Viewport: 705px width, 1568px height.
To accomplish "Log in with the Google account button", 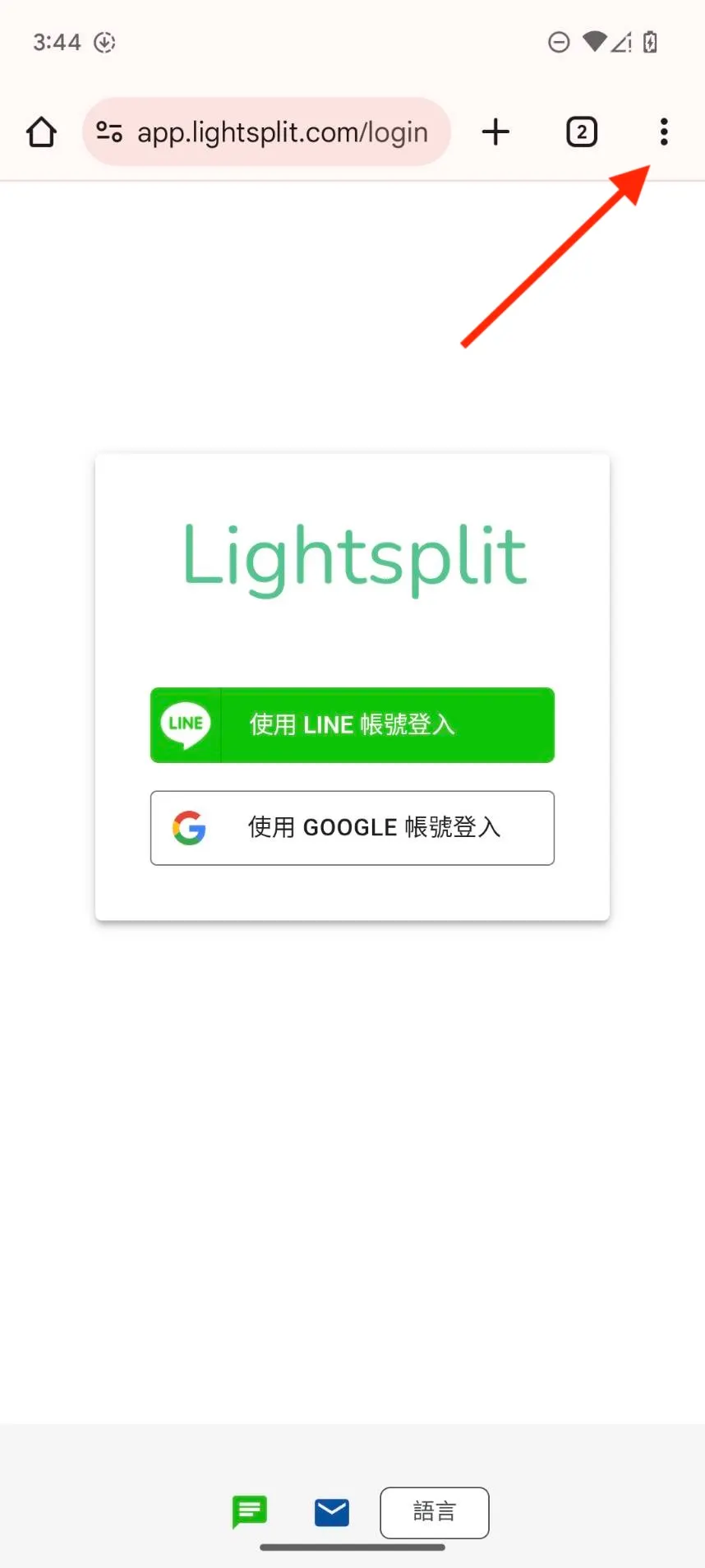I will (352, 827).
